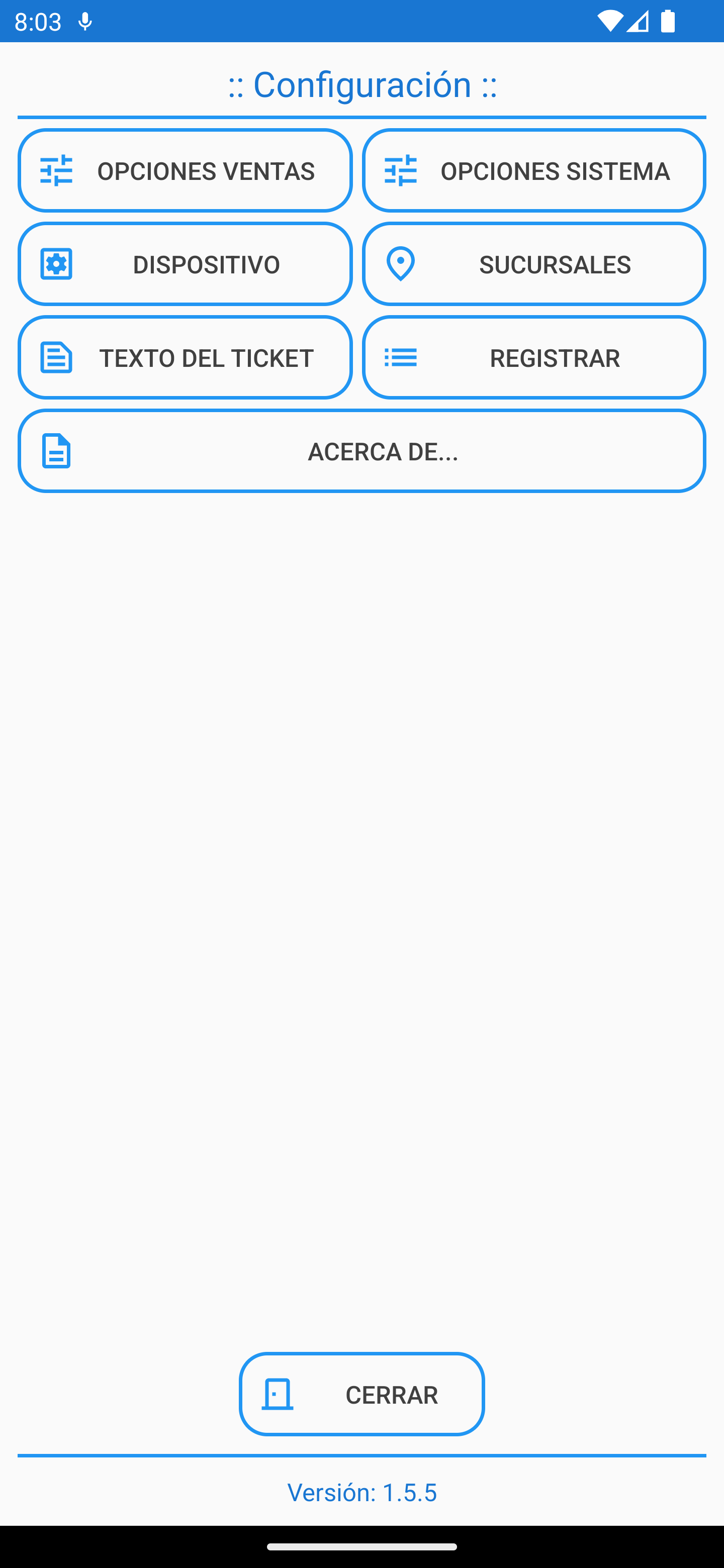Click the sliders icon on Opciones Sistema

401,171
